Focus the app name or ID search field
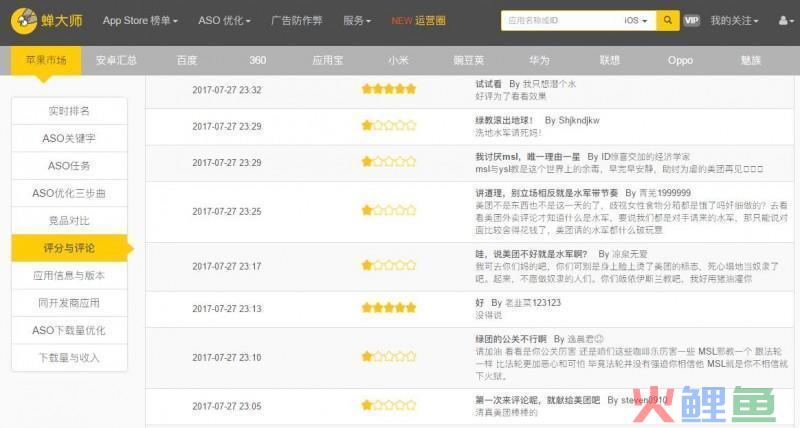Image resolution: width=800 pixels, height=428 pixels. click(560, 20)
